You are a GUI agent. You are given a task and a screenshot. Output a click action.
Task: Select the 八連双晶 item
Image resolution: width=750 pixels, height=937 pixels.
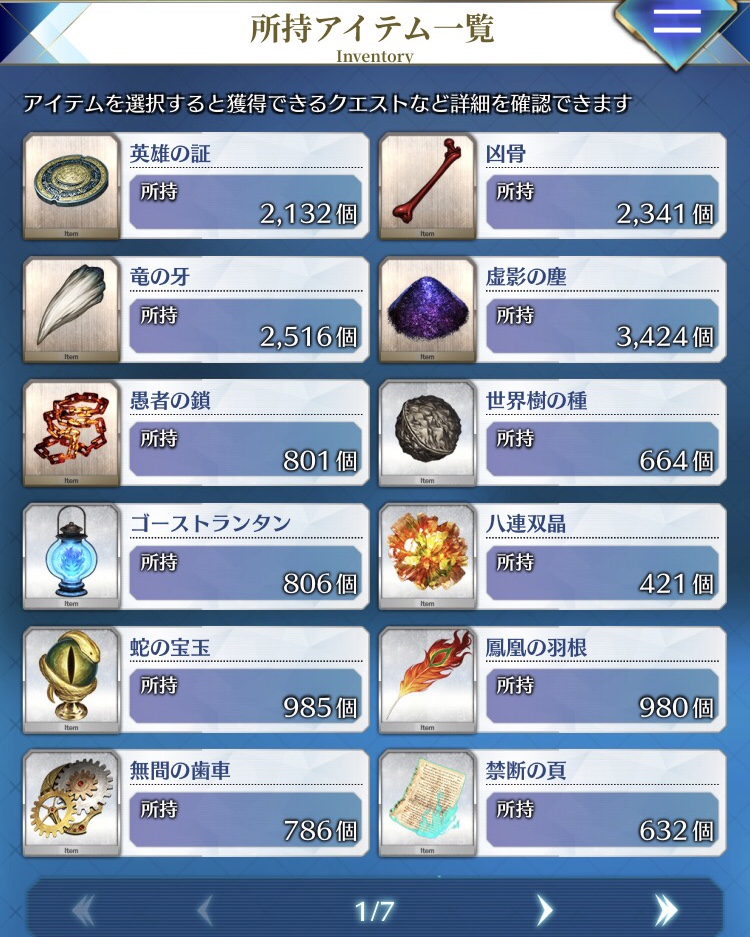click(551, 556)
